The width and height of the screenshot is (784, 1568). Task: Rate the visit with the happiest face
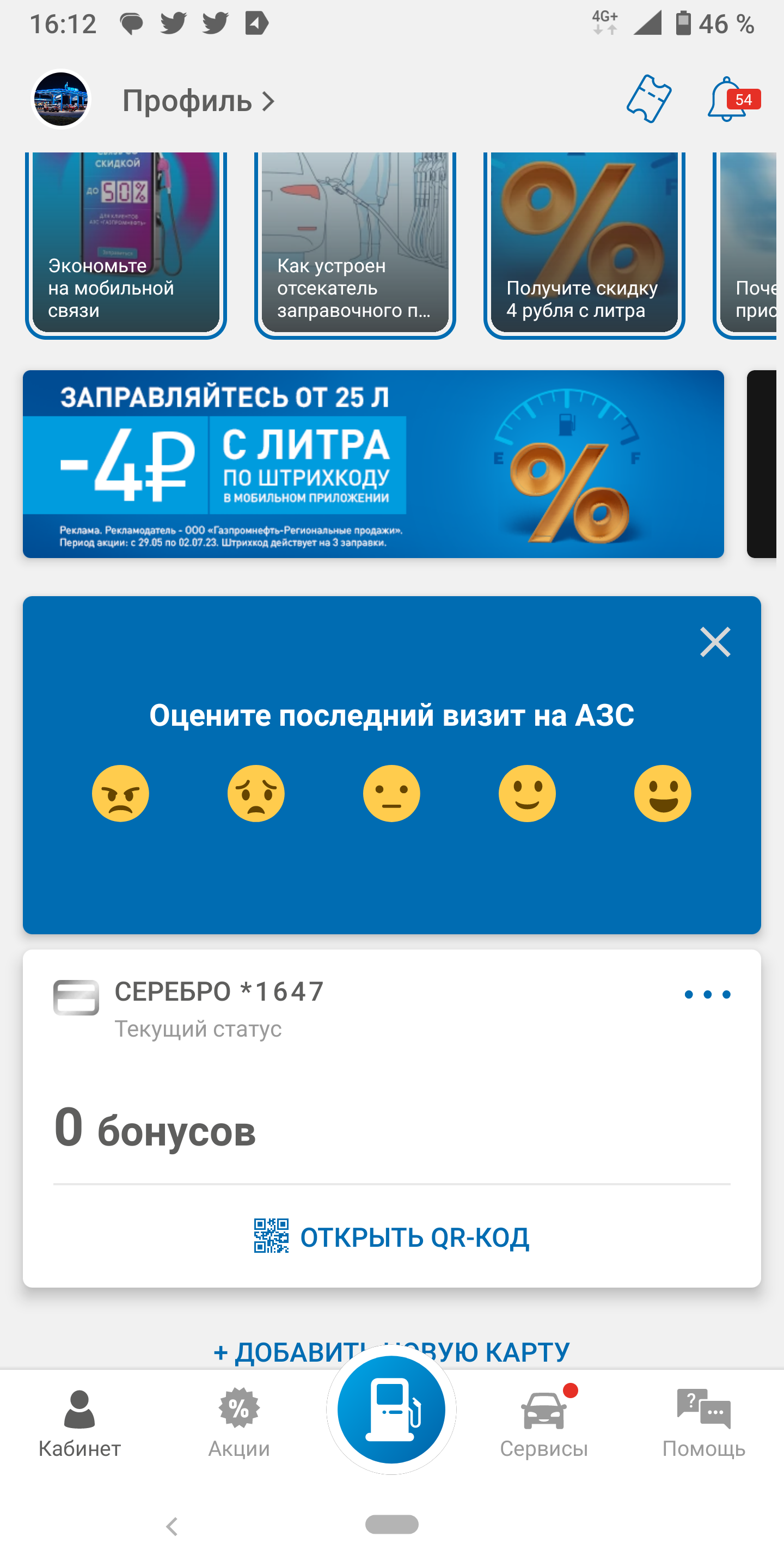pos(663,793)
